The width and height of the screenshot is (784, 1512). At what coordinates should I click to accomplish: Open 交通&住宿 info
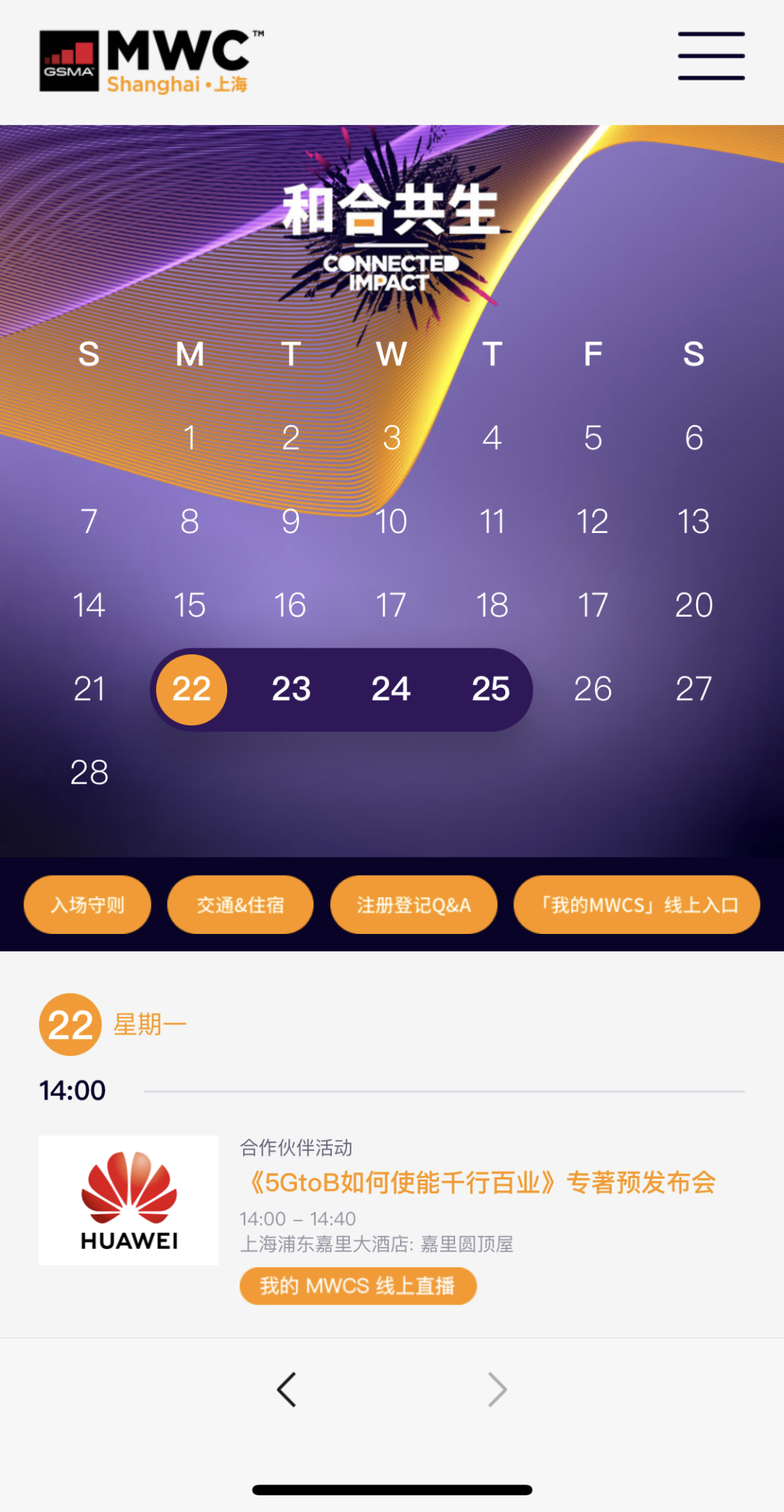pos(240,905)
